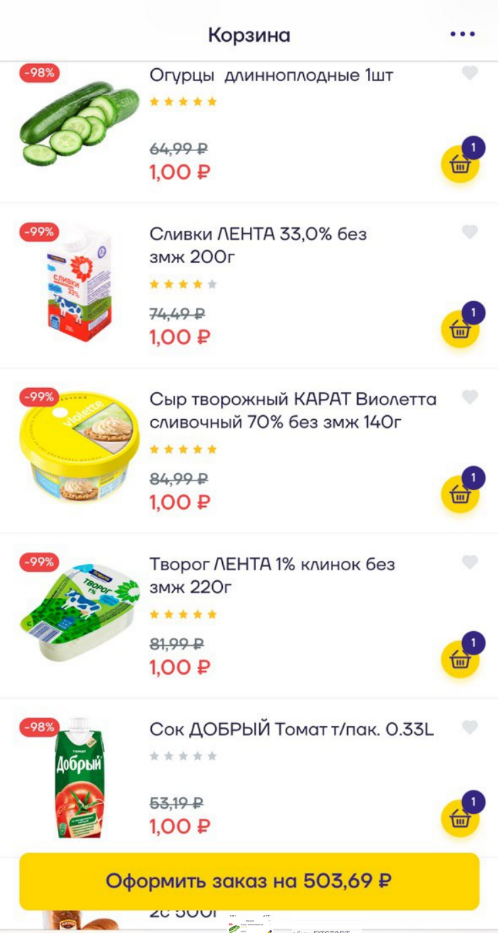Tap the basket button for Творог ЛЕНТА
The width and height of the screenshot is (498, 933).
click(x=459, y=659)
